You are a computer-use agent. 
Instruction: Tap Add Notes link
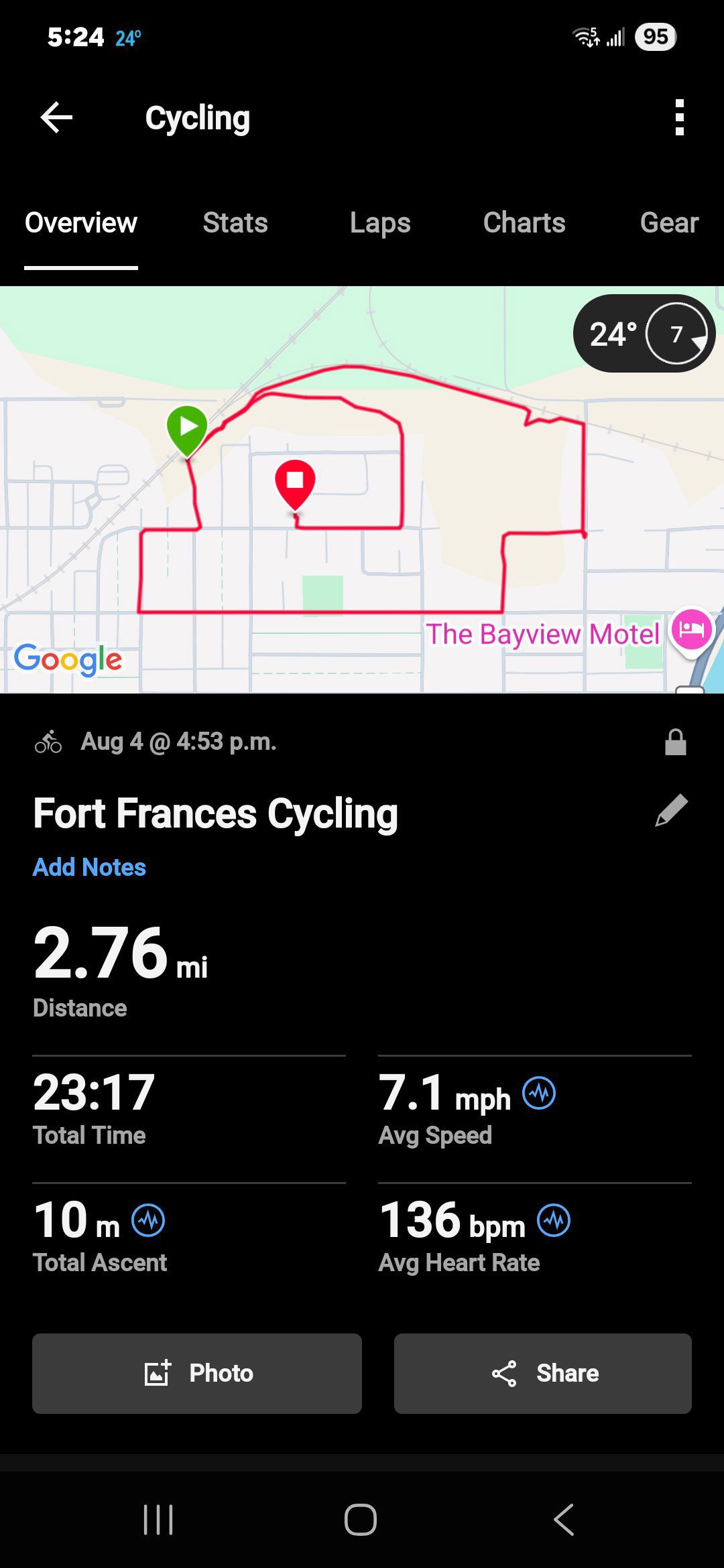click(89, 867)
